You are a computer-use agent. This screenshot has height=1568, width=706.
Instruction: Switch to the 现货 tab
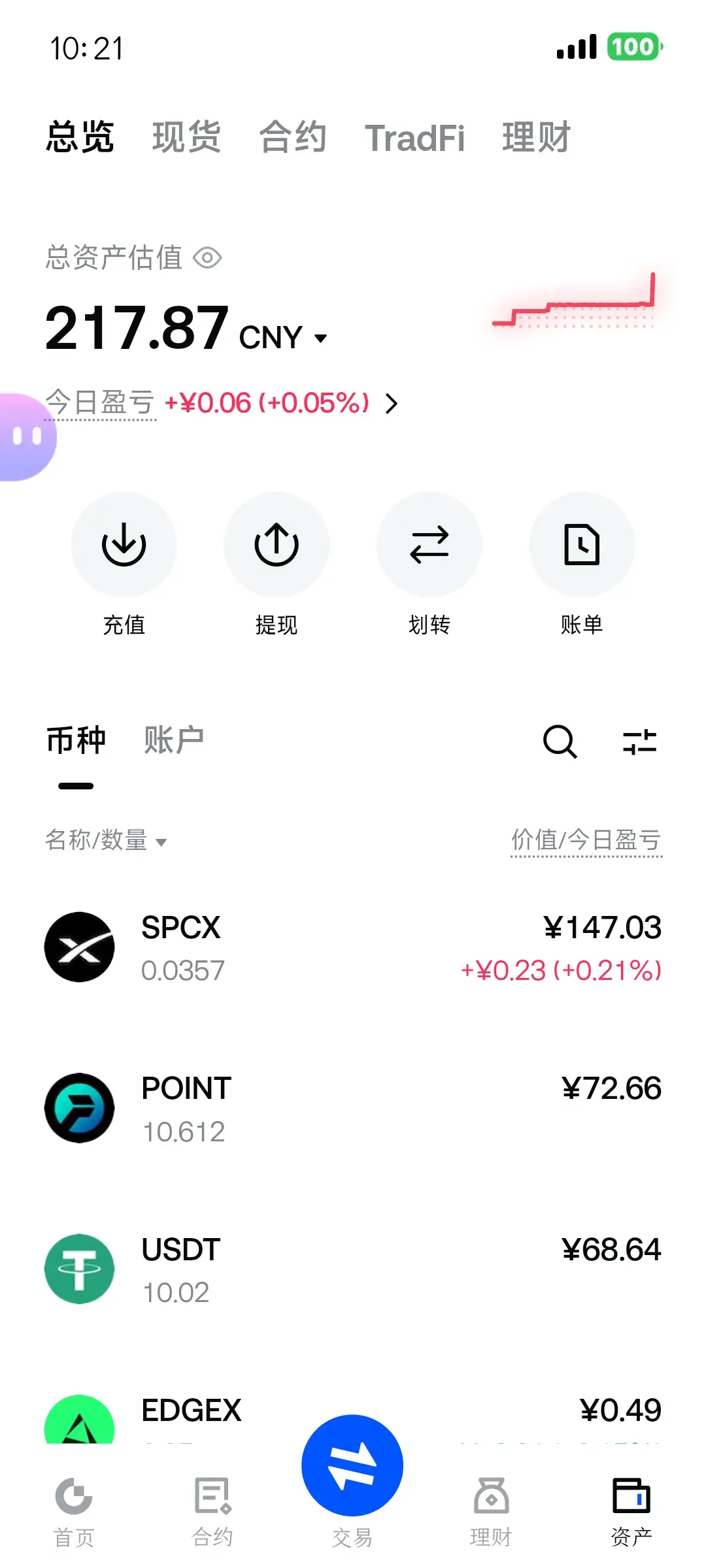pyautogui.click(x=186, y=137)
